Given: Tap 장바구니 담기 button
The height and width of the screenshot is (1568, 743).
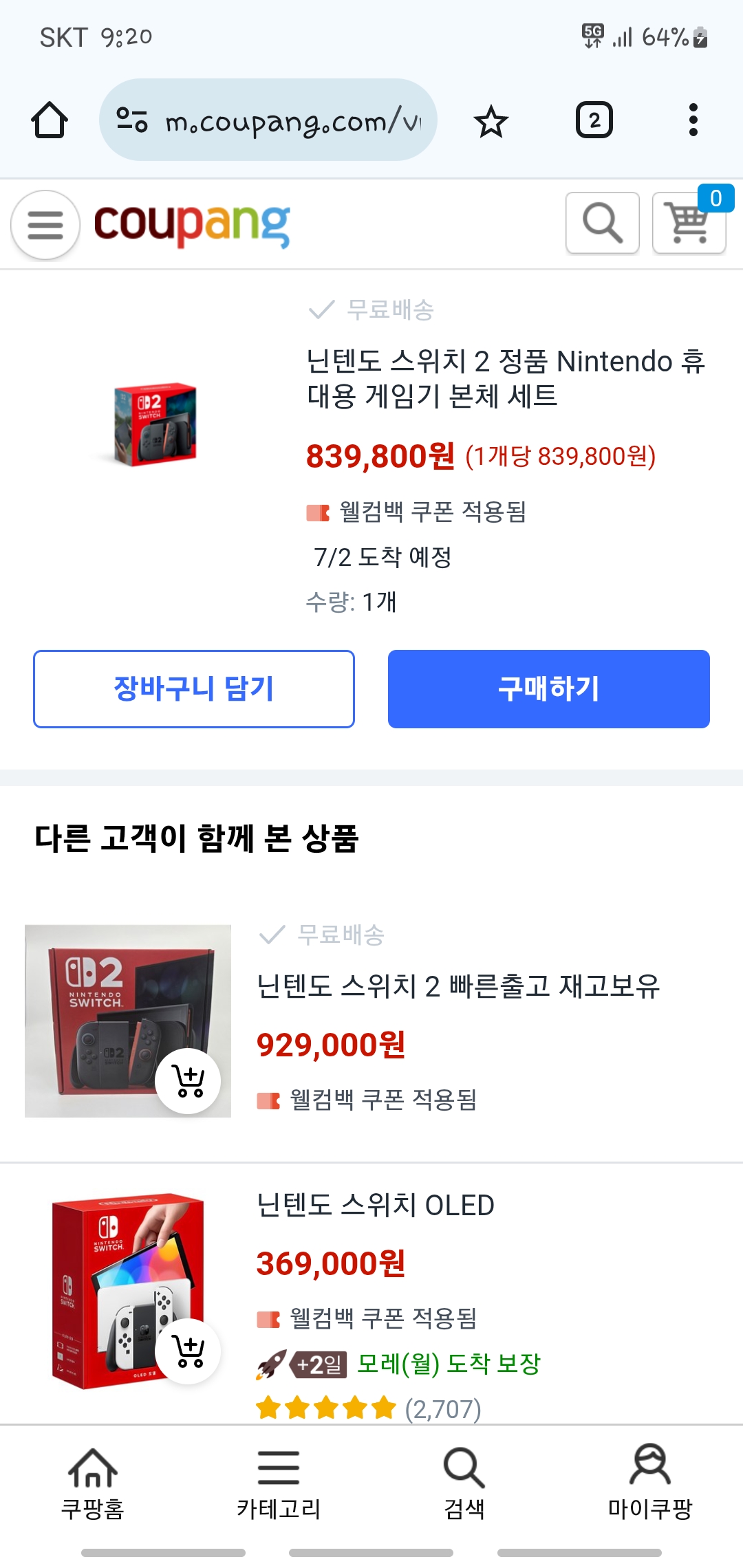Looking at the screenshot, I should pos(194,689).
